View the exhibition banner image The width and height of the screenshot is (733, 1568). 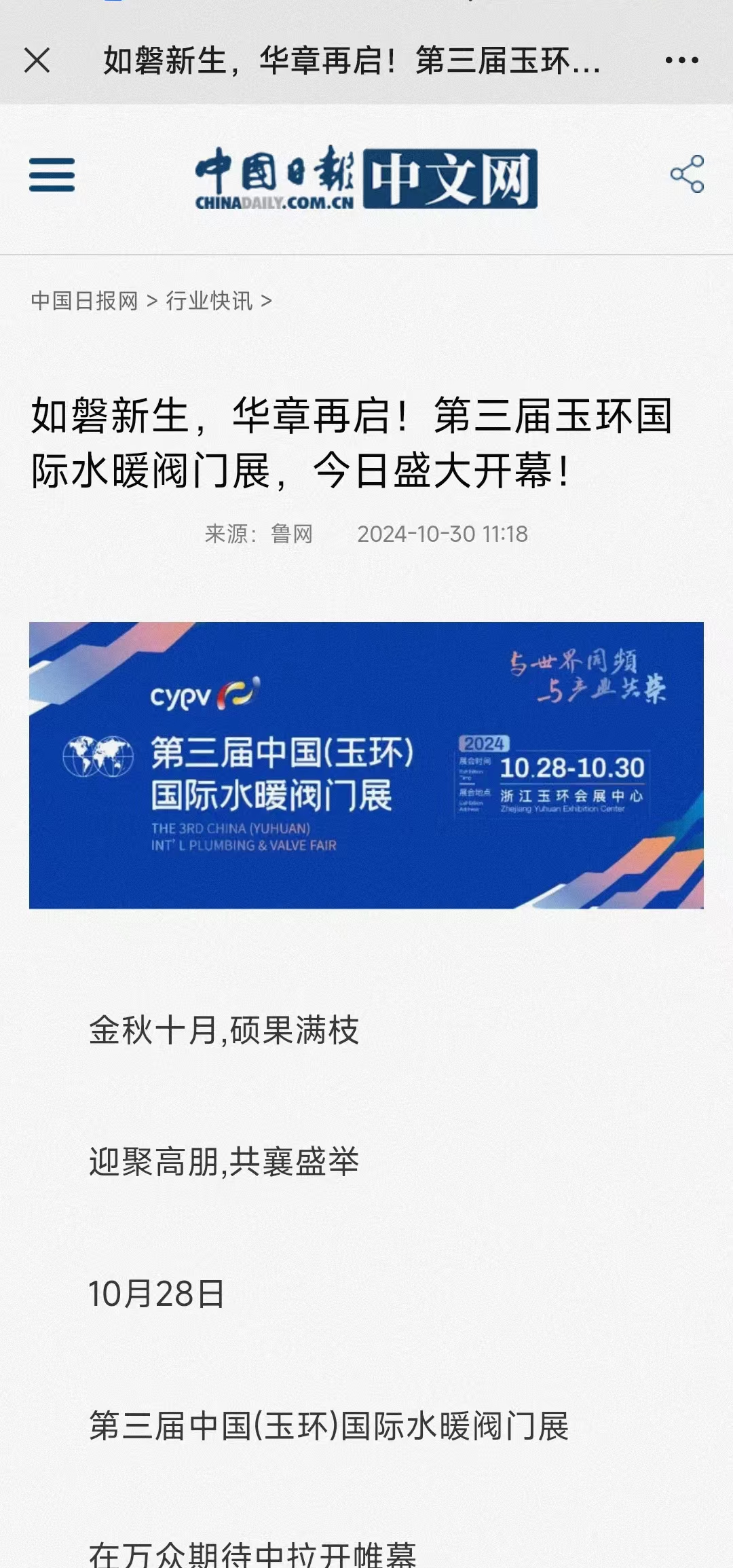click(366, 765)
